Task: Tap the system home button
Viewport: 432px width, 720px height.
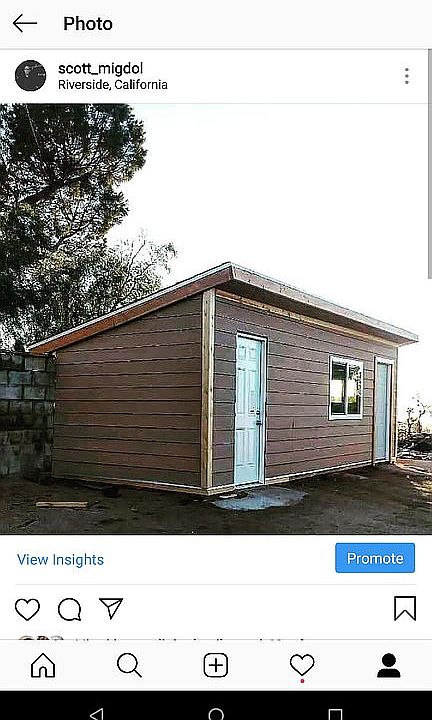Action: click(x=216, y=714)
